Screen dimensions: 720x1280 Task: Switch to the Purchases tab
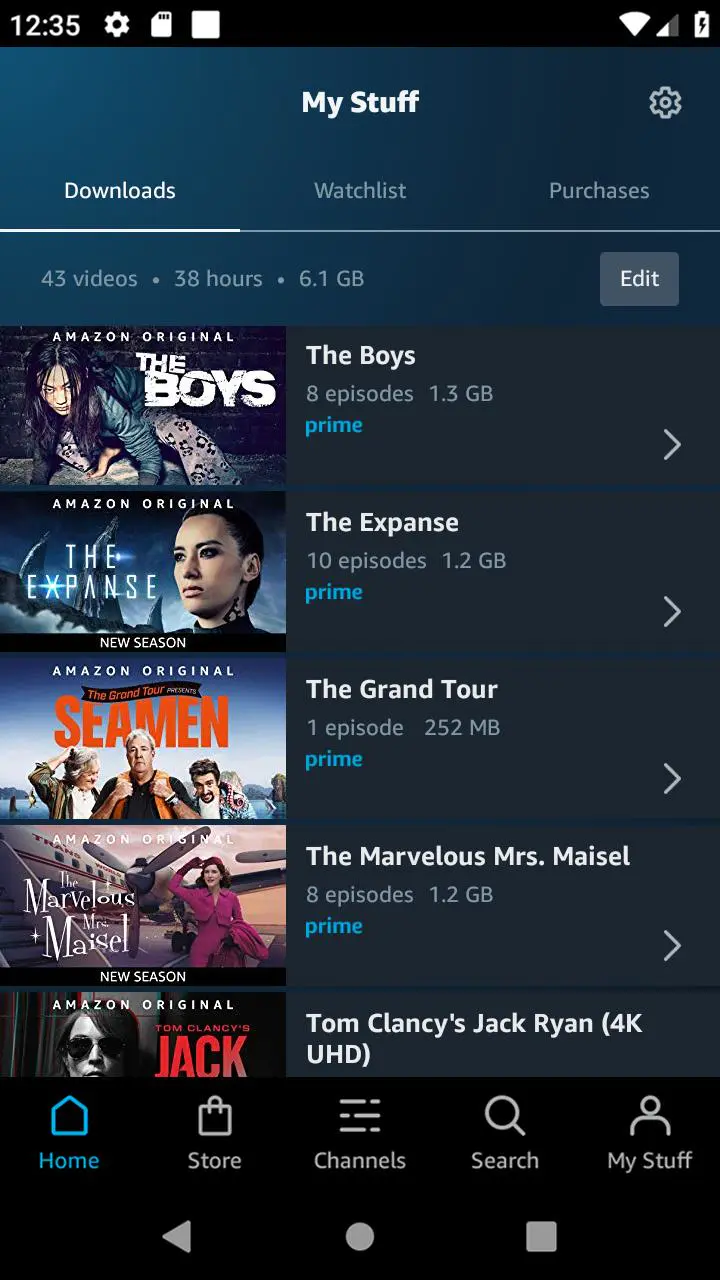pyautogui.click(x=599, y=191)
